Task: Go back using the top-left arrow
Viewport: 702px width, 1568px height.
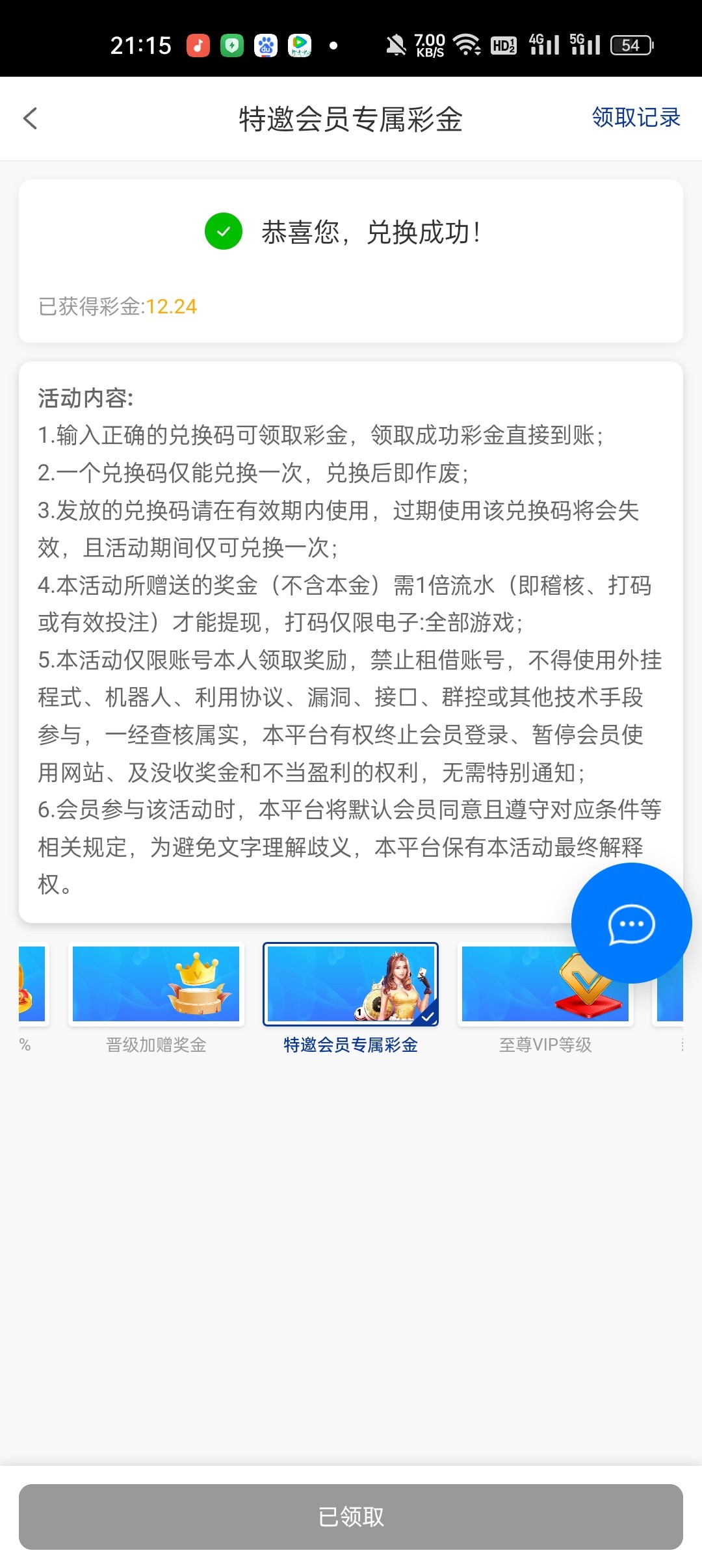Action: [31, 118]
